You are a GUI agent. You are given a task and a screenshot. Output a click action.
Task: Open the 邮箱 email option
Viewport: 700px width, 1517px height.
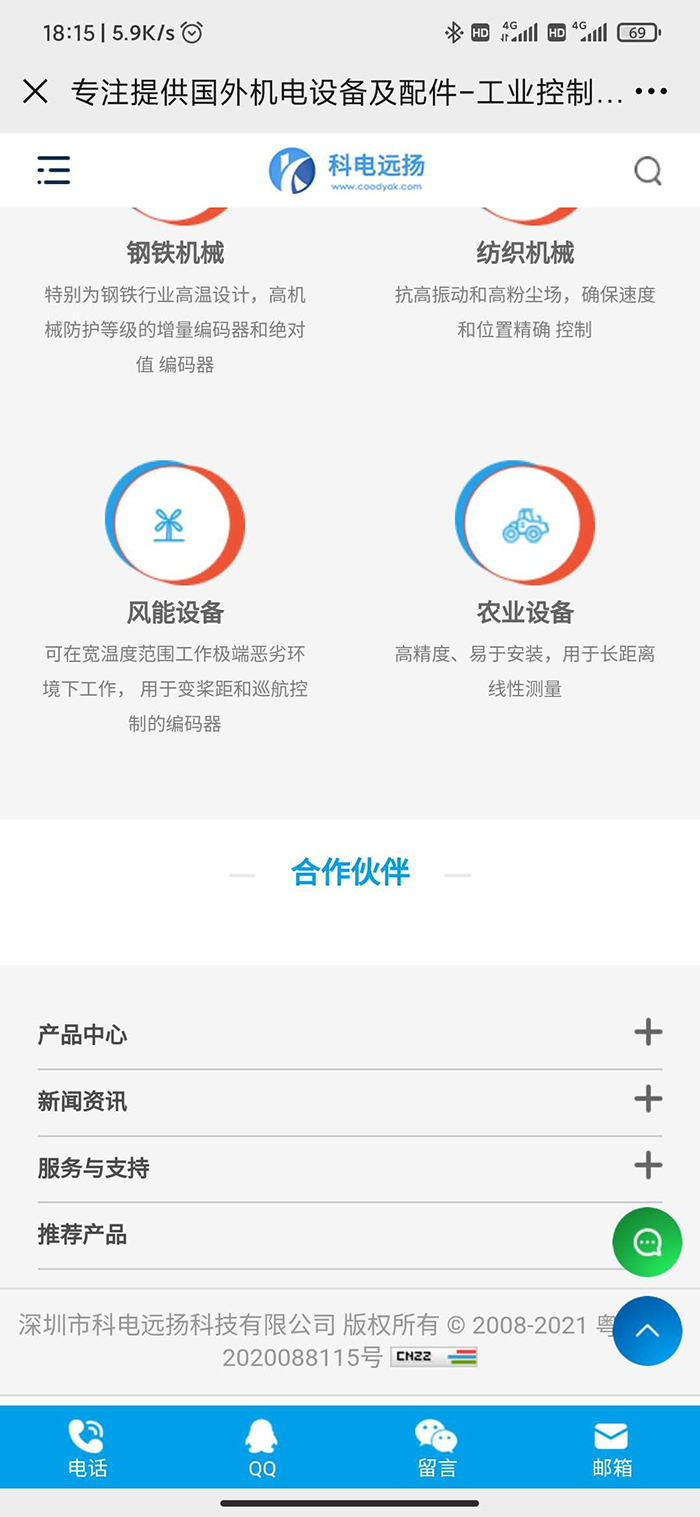click(x=611, y=1449)
